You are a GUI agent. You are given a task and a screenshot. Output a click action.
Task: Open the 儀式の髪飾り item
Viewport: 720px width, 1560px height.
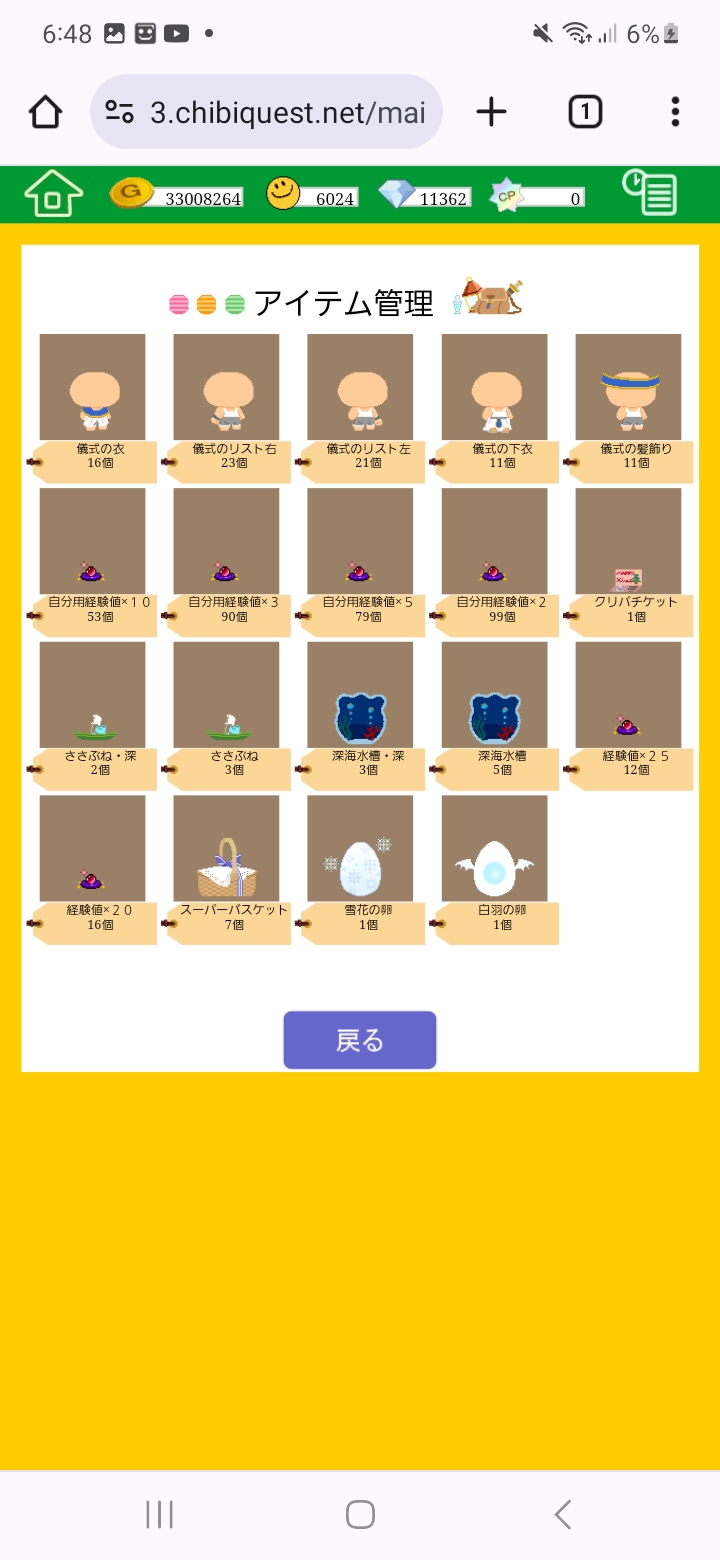point(628,388)
